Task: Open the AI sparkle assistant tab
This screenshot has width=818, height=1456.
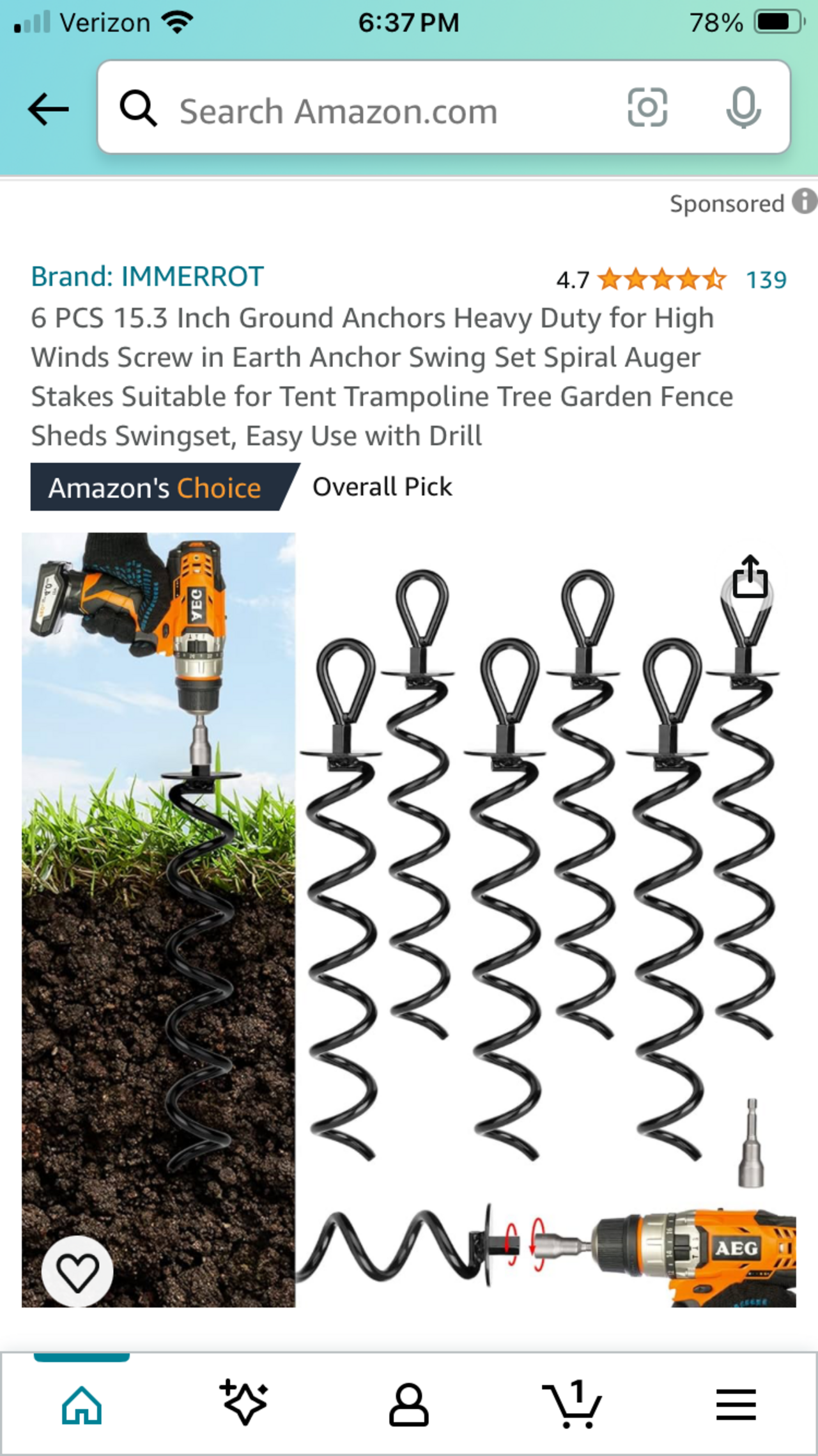Action: point(243,1404)
